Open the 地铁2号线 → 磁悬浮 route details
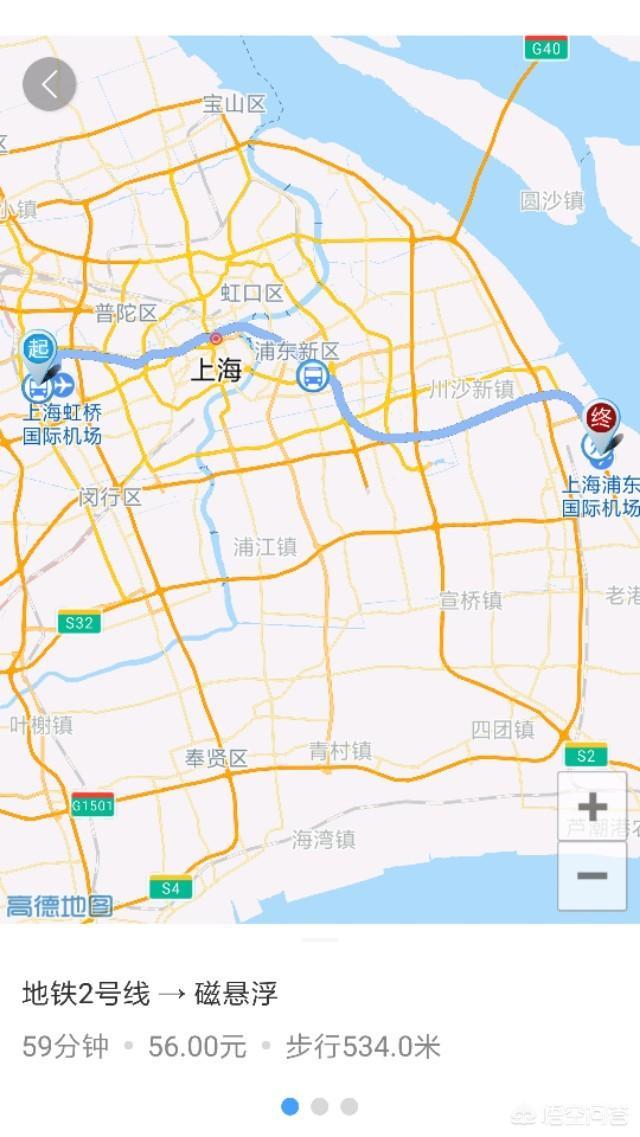Screen dimensions: 640x1137 click(150, 994)
